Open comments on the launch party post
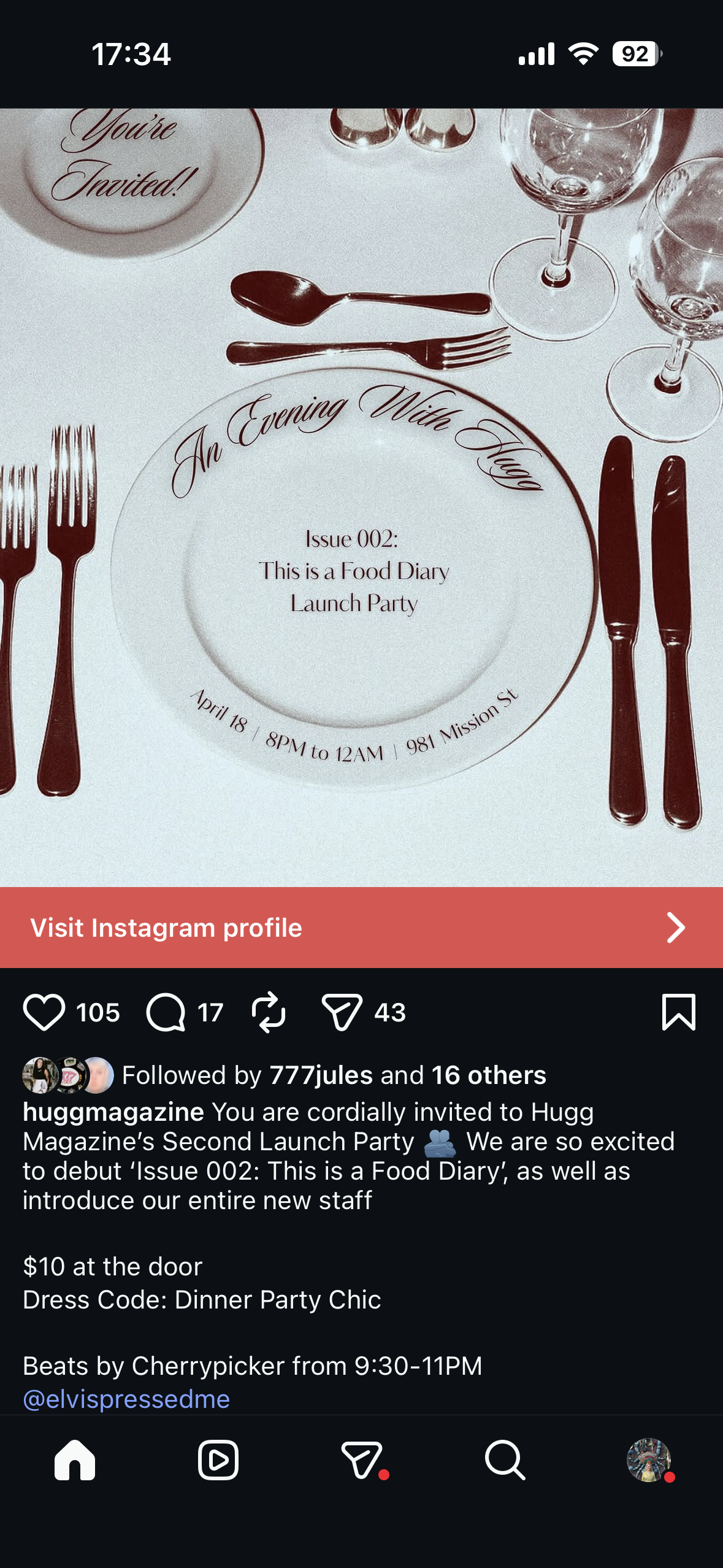The height and width of the screenshot is (1568, 723). [x=166, y=1012]
